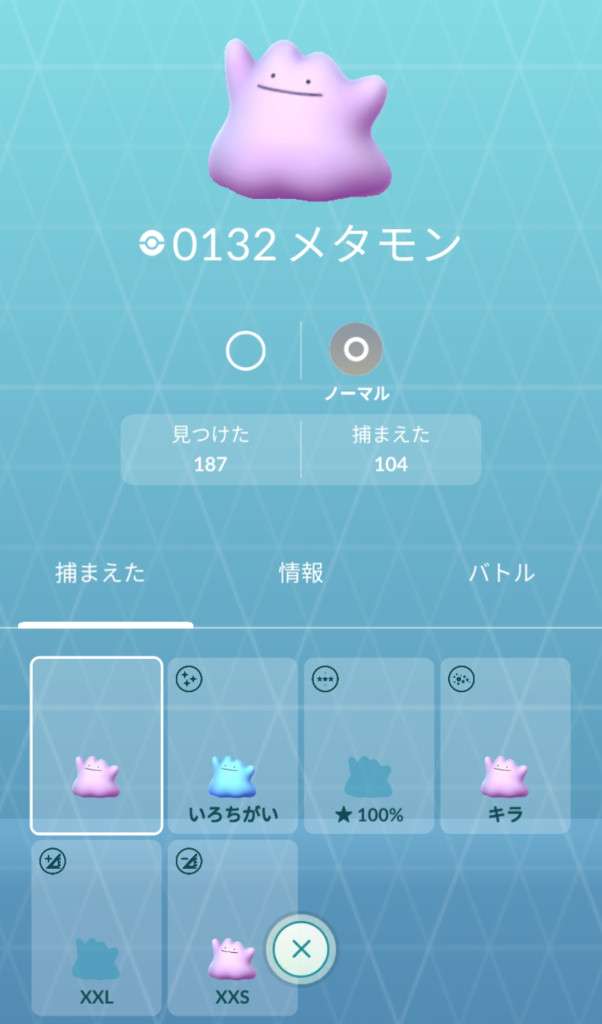This screenshot has height=1024, width=602.
Task: Select the normal pink Ditto tile
Action: 97,745
